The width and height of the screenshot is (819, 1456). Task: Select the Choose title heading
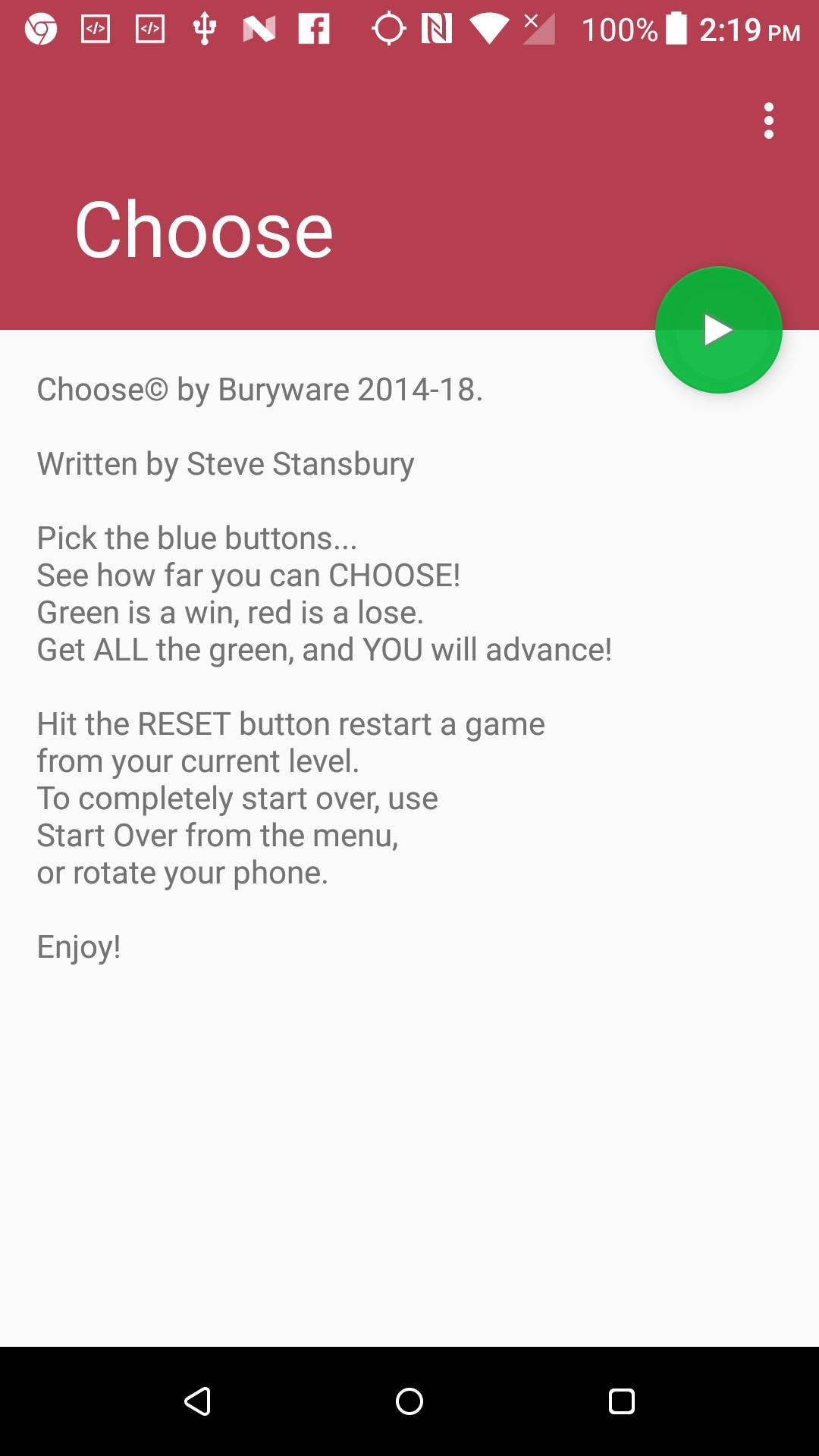coord(205,228)
